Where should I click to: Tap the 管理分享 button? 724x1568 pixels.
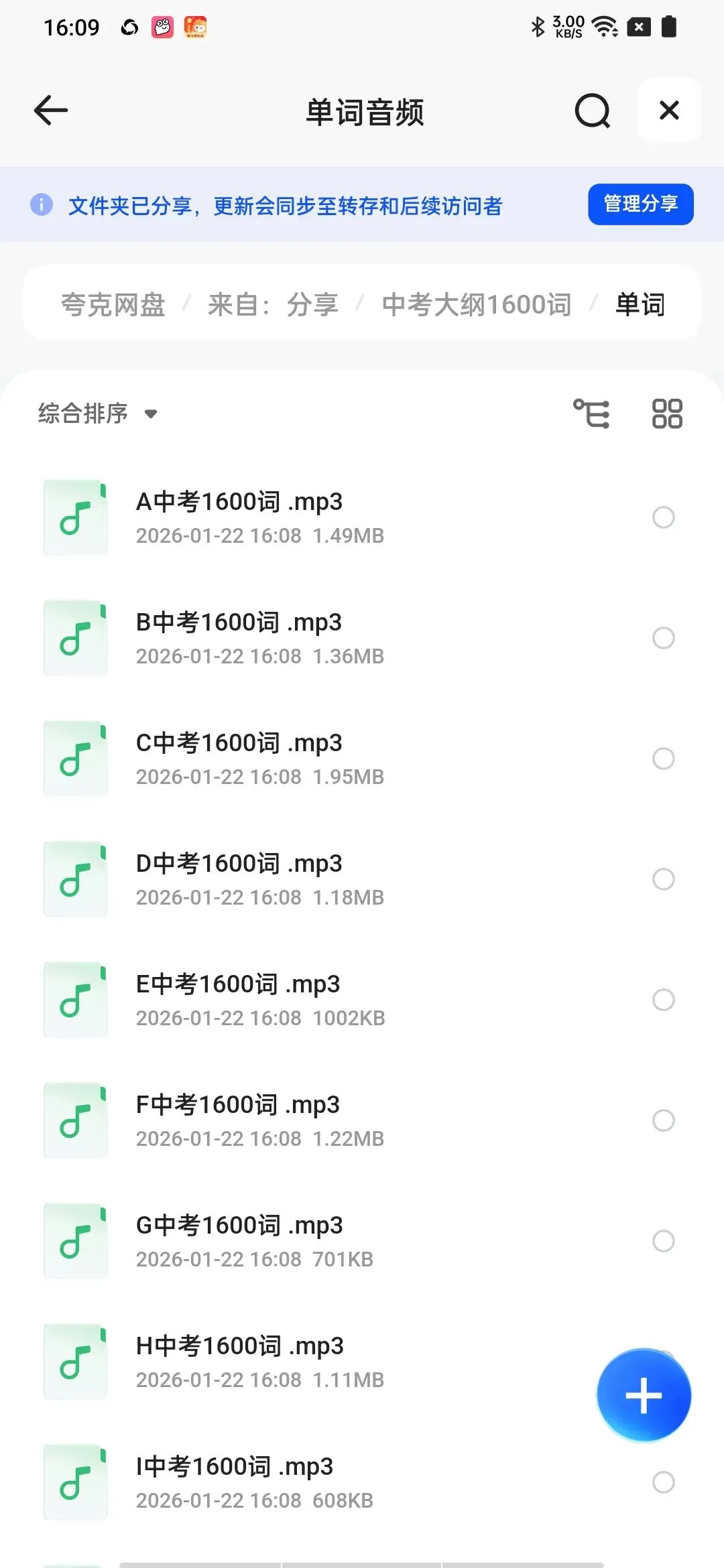[640, 204]
